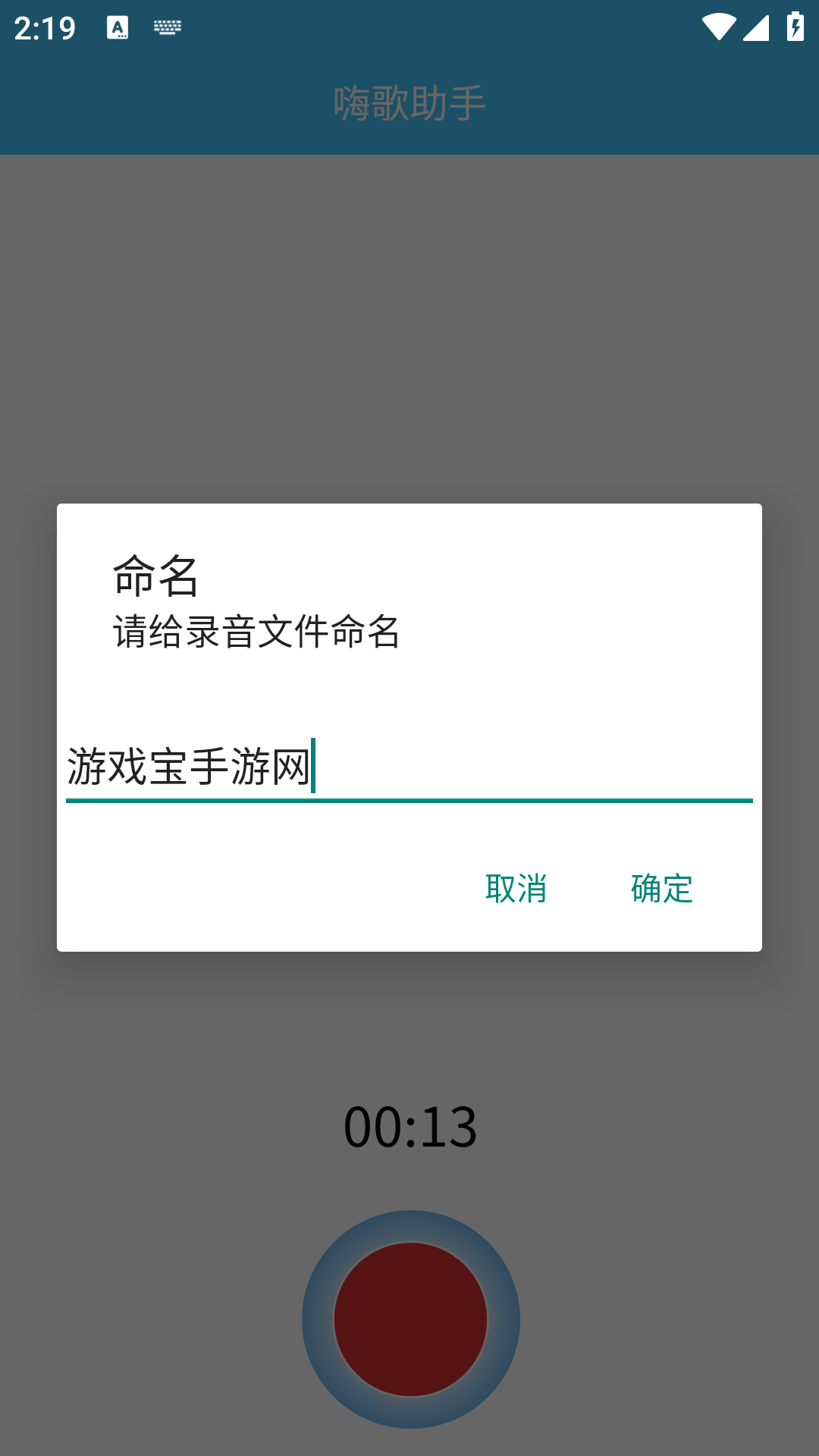Click the 'A' input method icon
The width and height of the screenshot is (819, 1456).
click(x=118, y=25)
